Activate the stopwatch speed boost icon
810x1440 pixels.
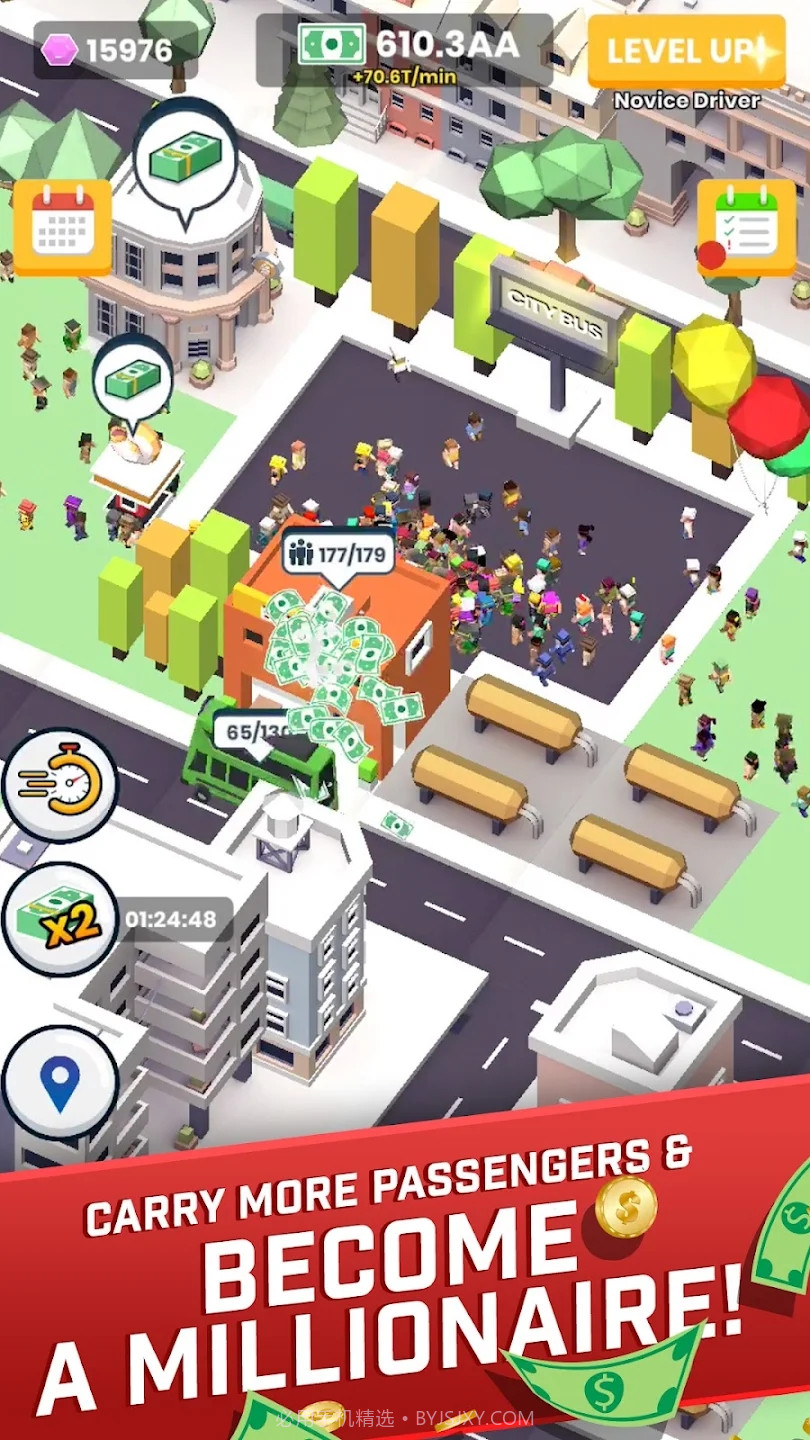tap(63, 785)
